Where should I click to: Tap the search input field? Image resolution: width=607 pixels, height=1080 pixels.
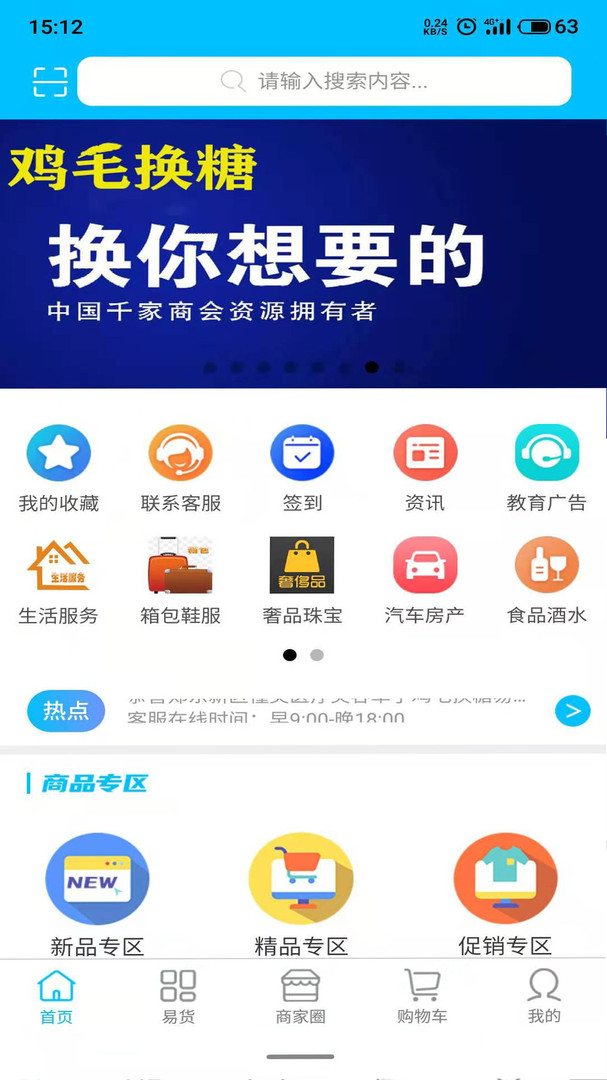point(324,81)
